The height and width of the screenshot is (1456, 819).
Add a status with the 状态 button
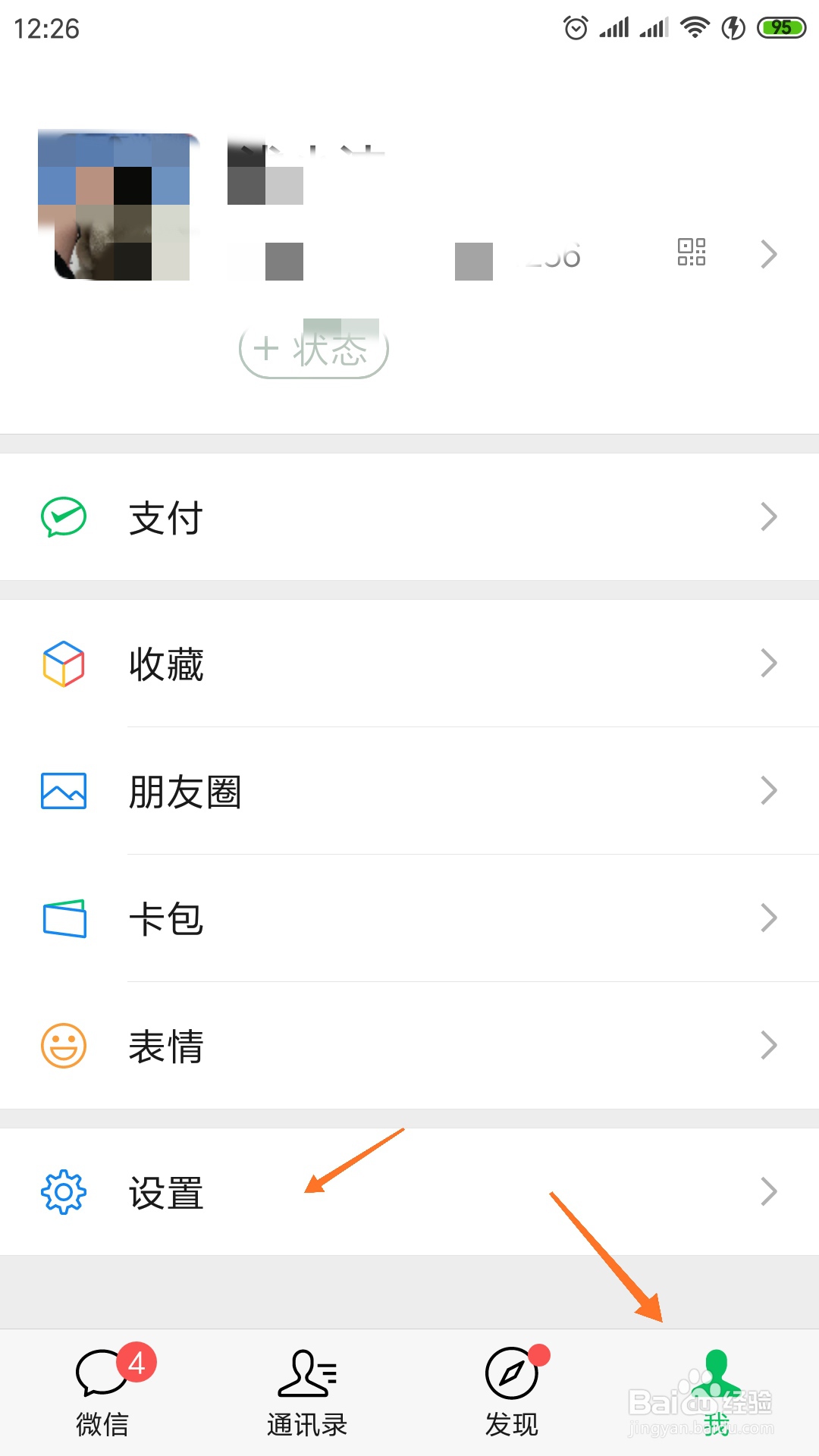[314, 350]
